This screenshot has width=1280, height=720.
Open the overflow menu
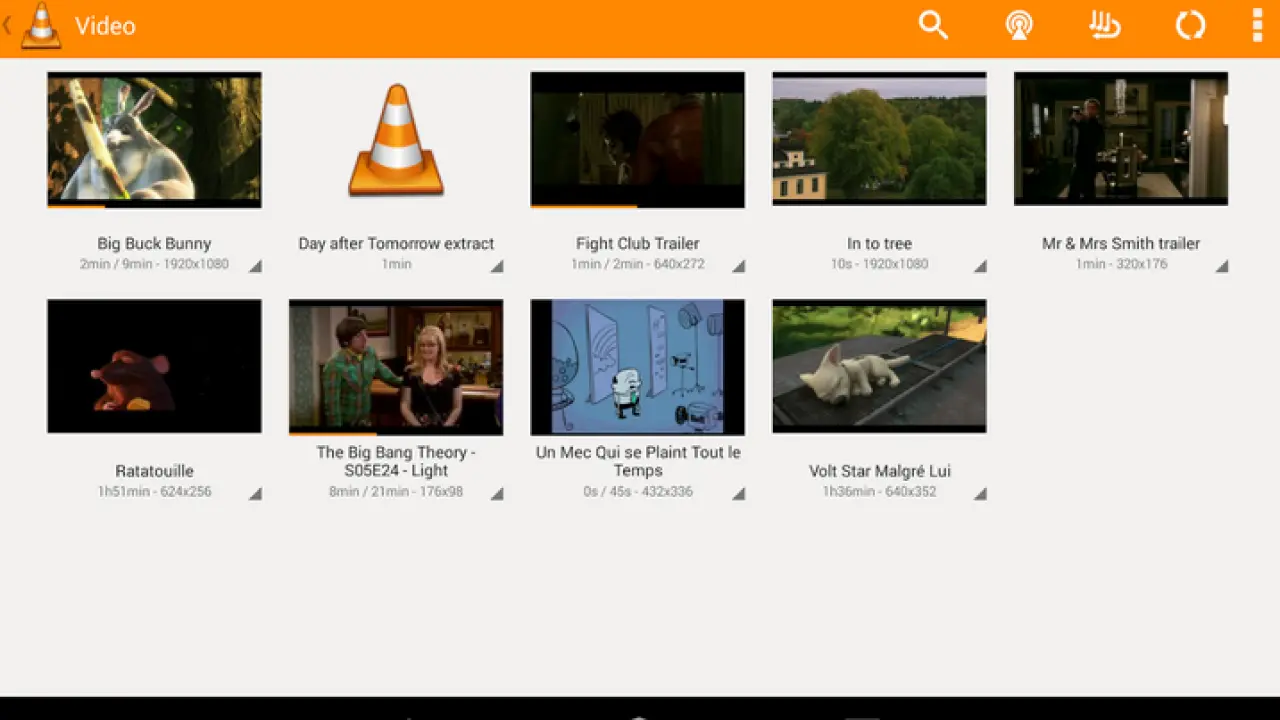(1257, 26)
